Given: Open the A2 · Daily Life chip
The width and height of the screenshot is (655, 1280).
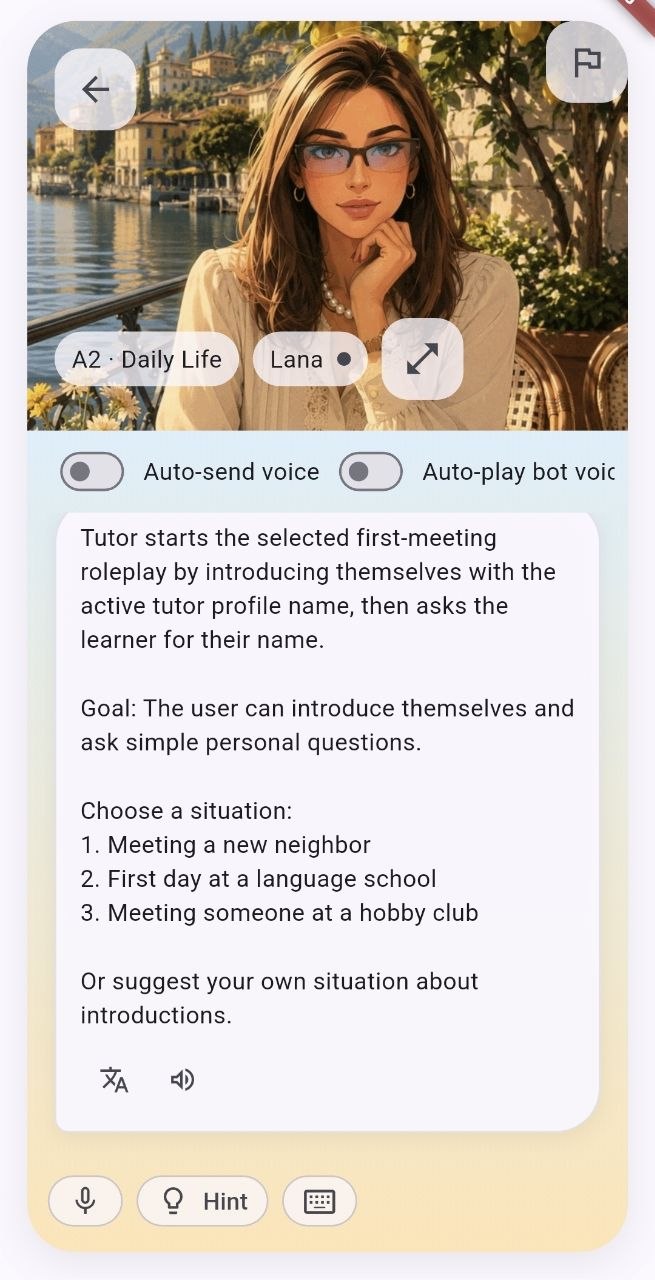Looking at the screenshot, I should (147, 359).
